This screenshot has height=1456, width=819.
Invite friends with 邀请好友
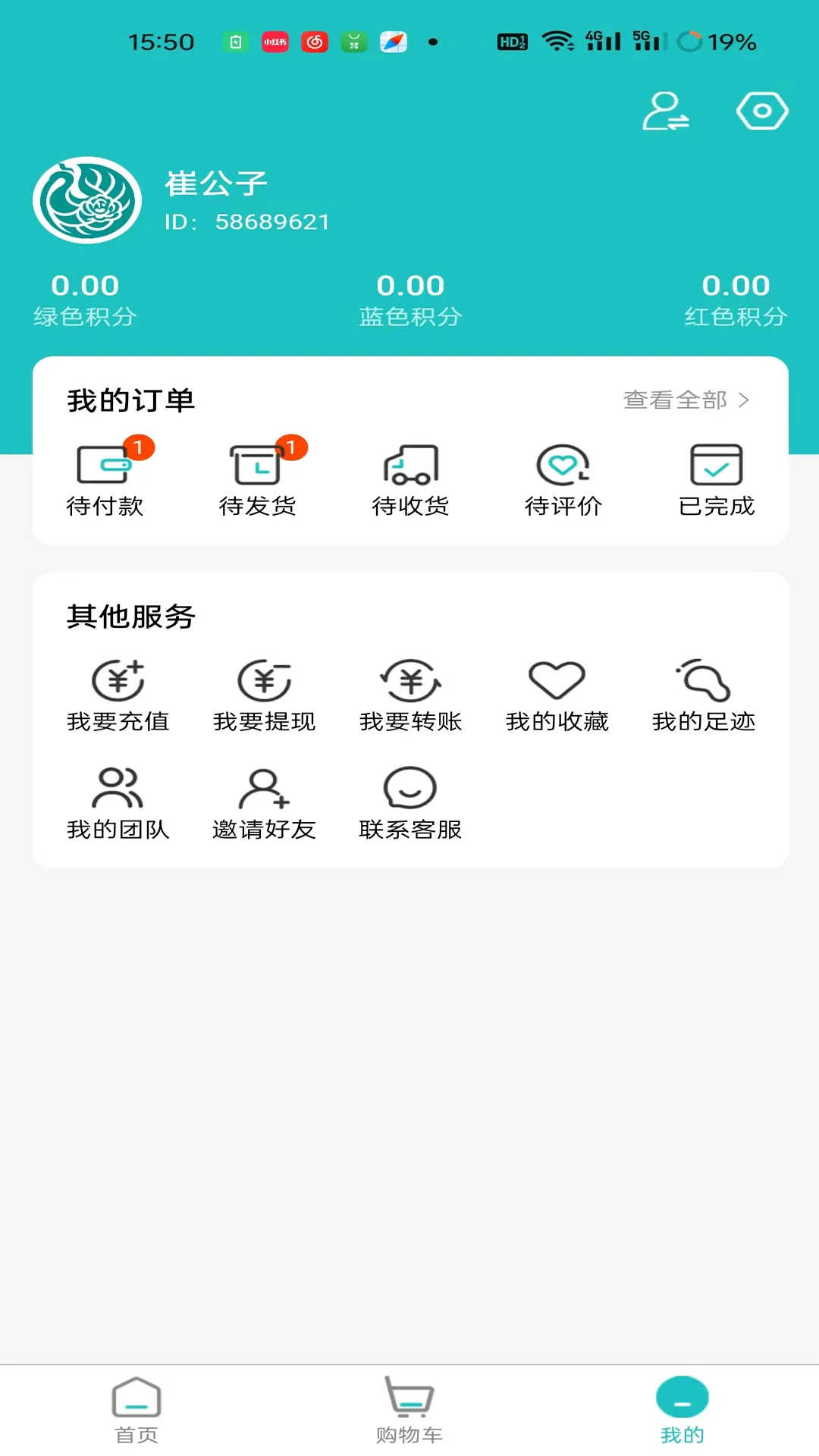(x=265, y=802)
